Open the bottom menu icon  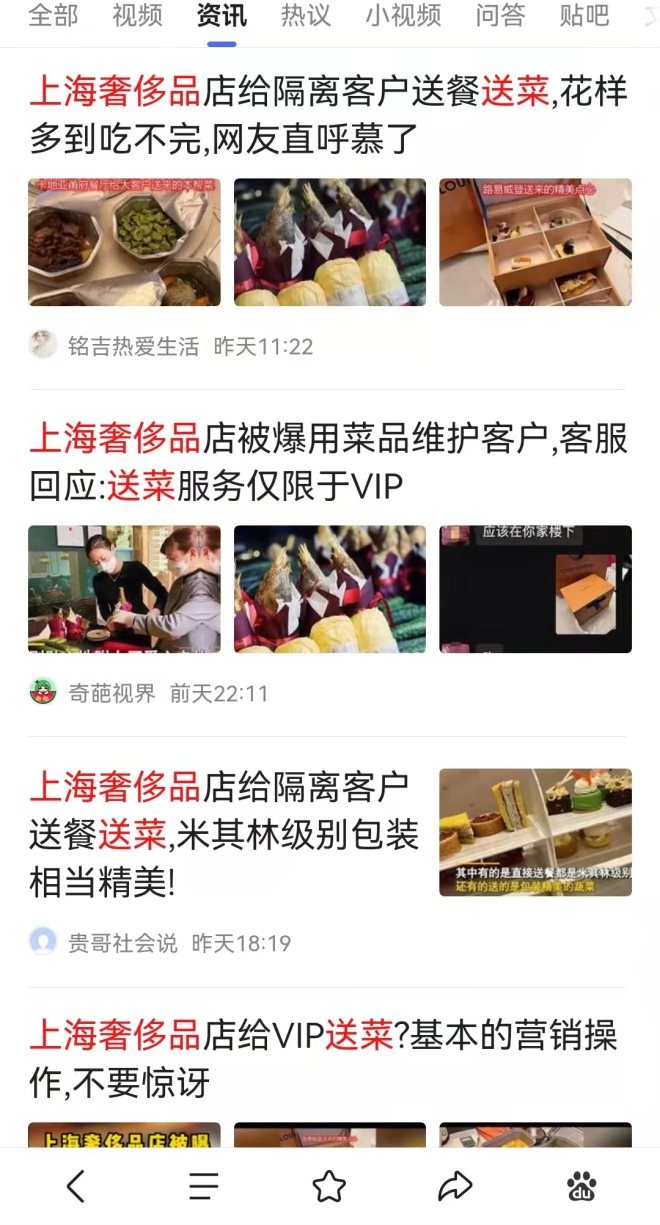pyautogui.click(x=203, y=1186)
